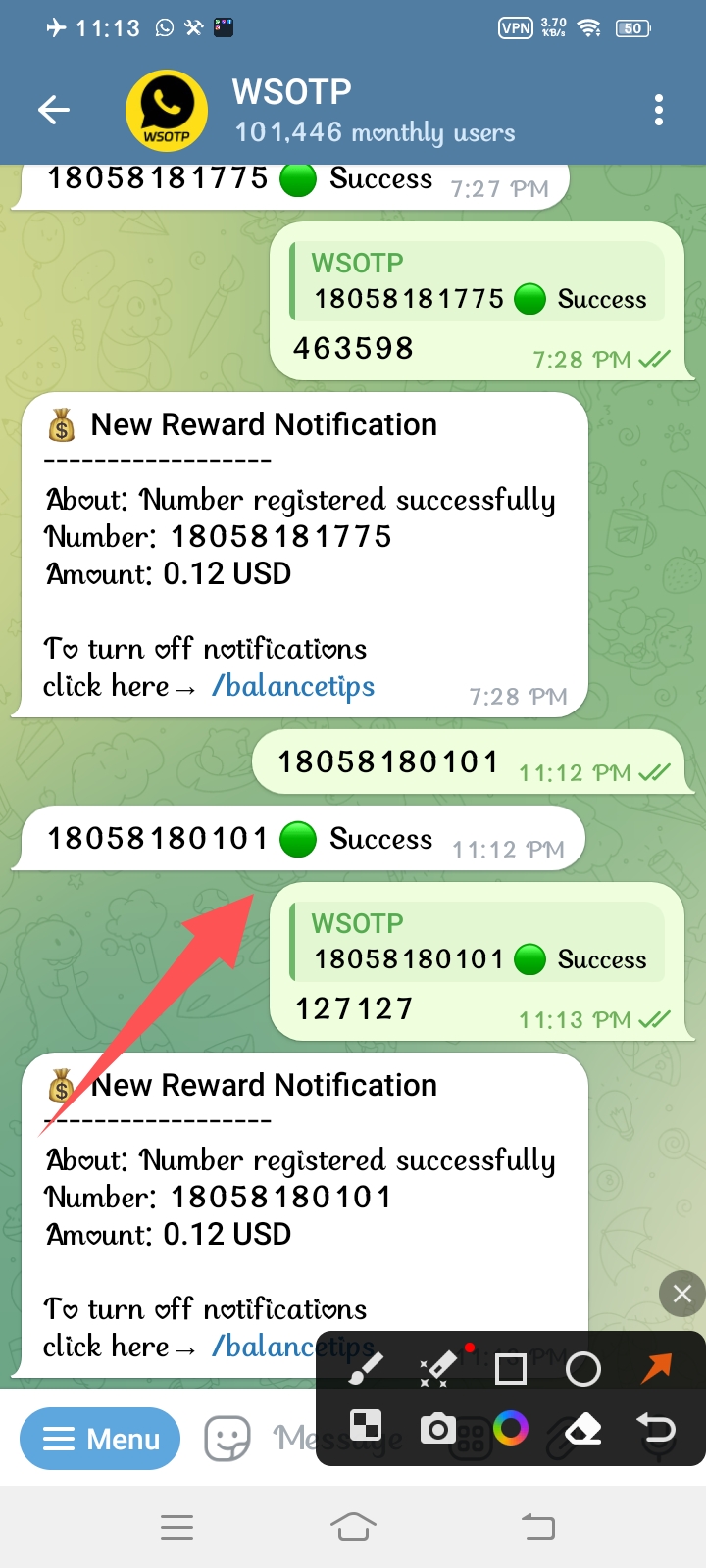Select the orange arrow tool

coord(656,1368)
